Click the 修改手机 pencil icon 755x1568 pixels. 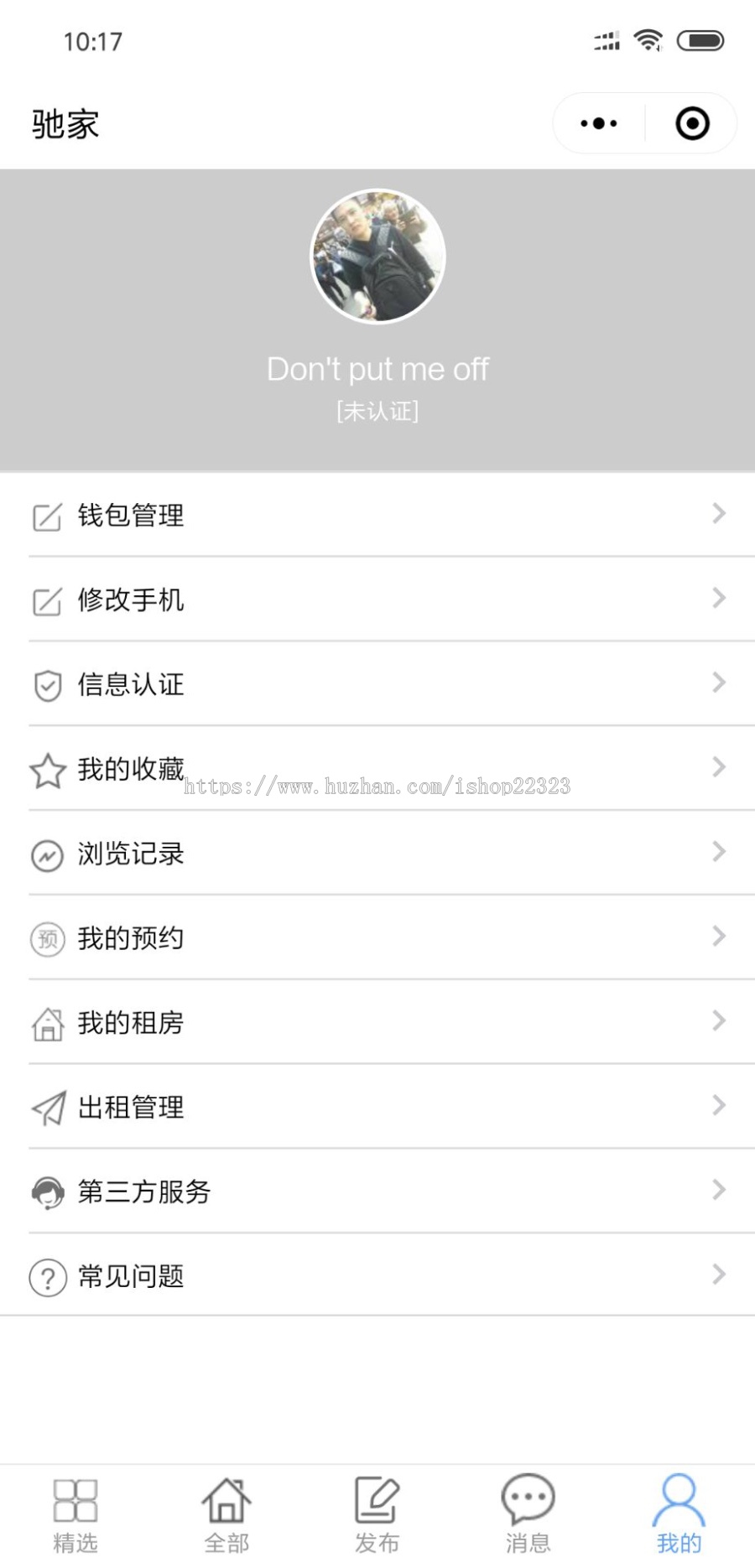point(48,600)
